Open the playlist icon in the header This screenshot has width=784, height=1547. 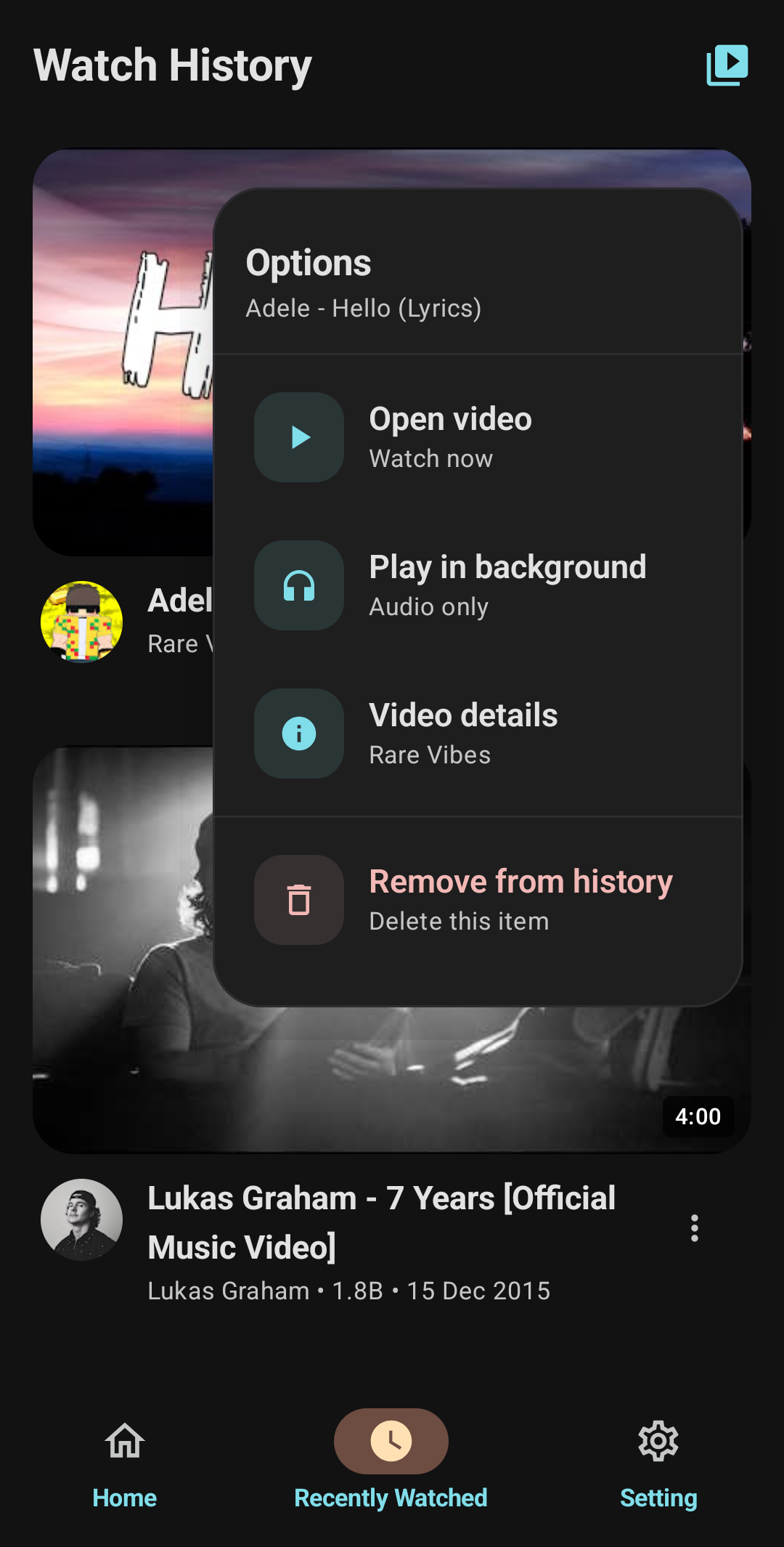click(727, 65)
